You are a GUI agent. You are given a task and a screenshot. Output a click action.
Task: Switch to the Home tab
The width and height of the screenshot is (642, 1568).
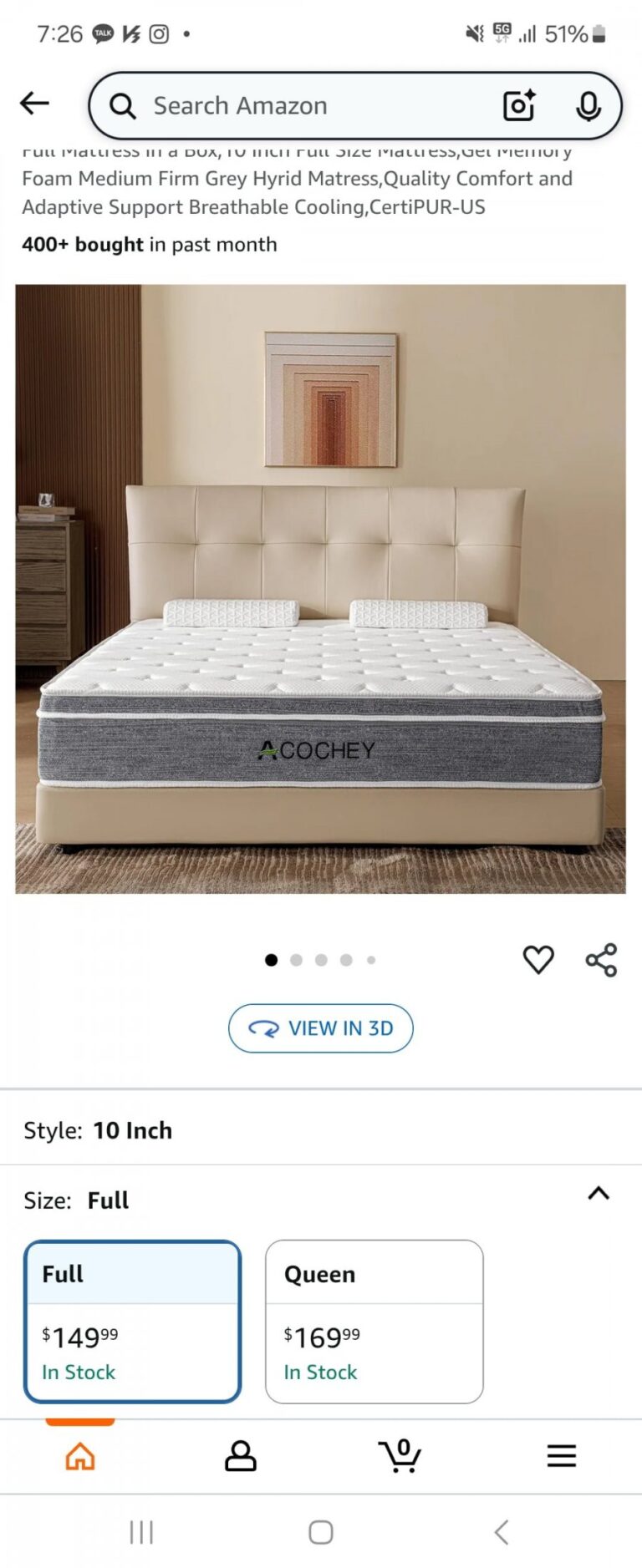80,1457
